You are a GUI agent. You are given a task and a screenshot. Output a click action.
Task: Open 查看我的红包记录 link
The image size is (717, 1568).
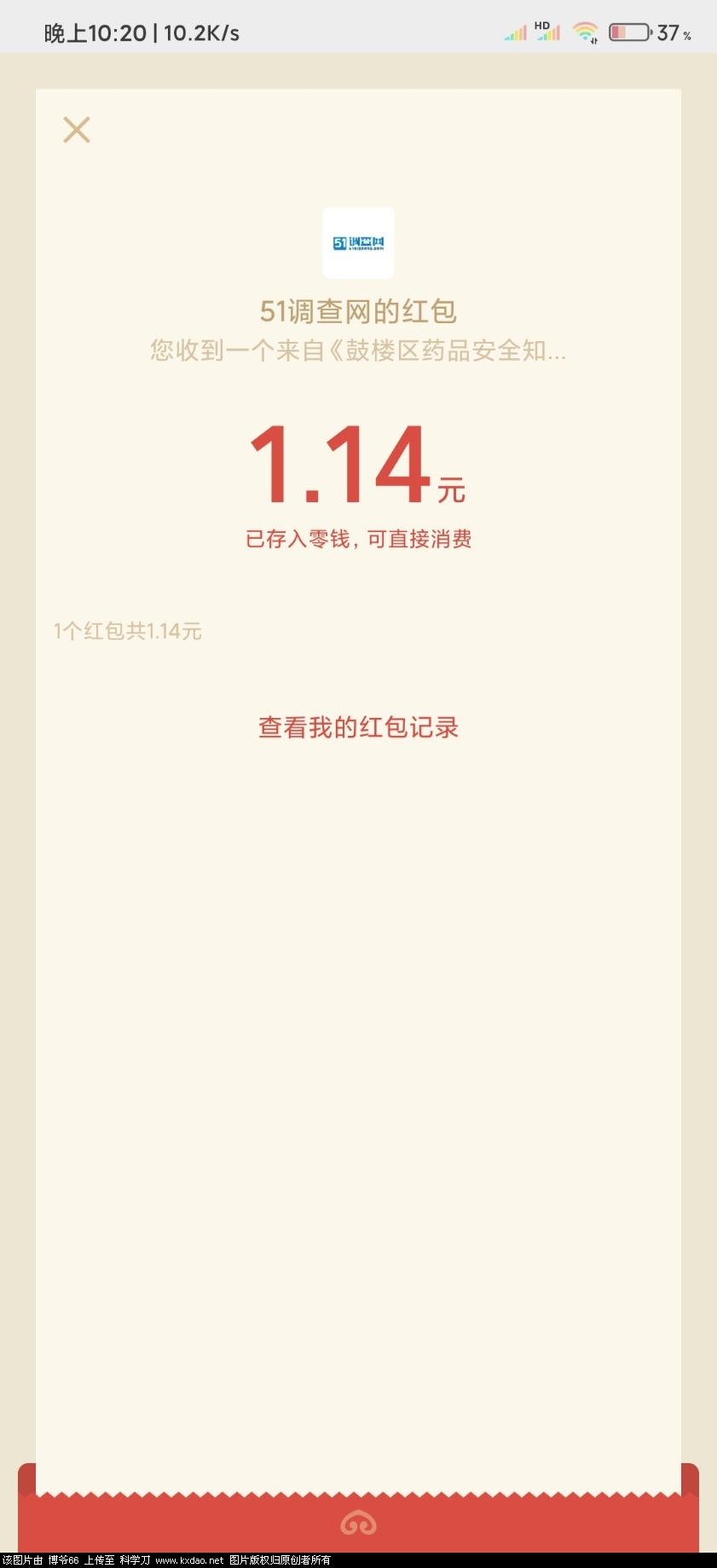tap(358, 727)
